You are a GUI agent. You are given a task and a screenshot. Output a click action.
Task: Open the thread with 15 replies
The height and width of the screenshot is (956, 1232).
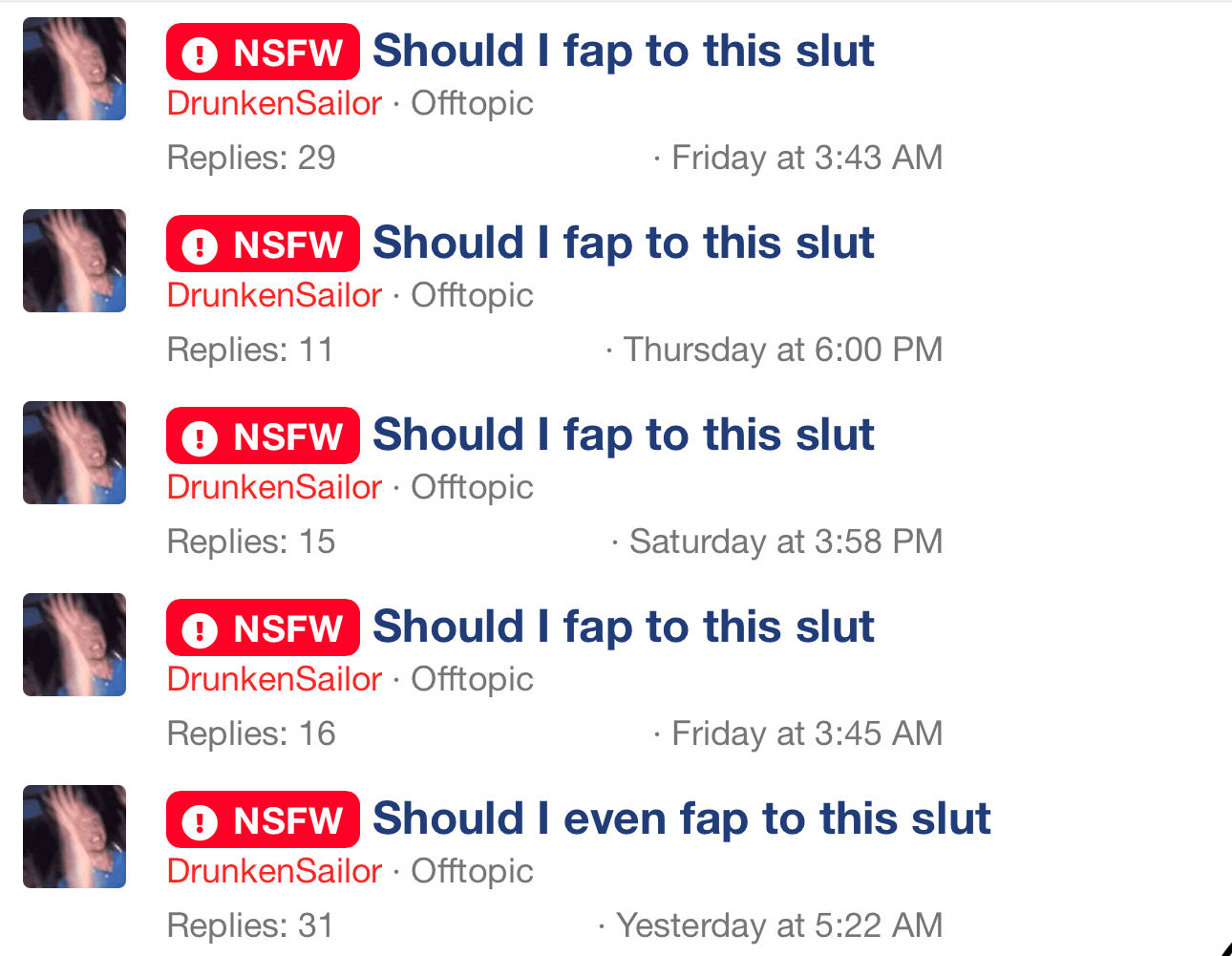pyautogui.click(x=623, y=436)
